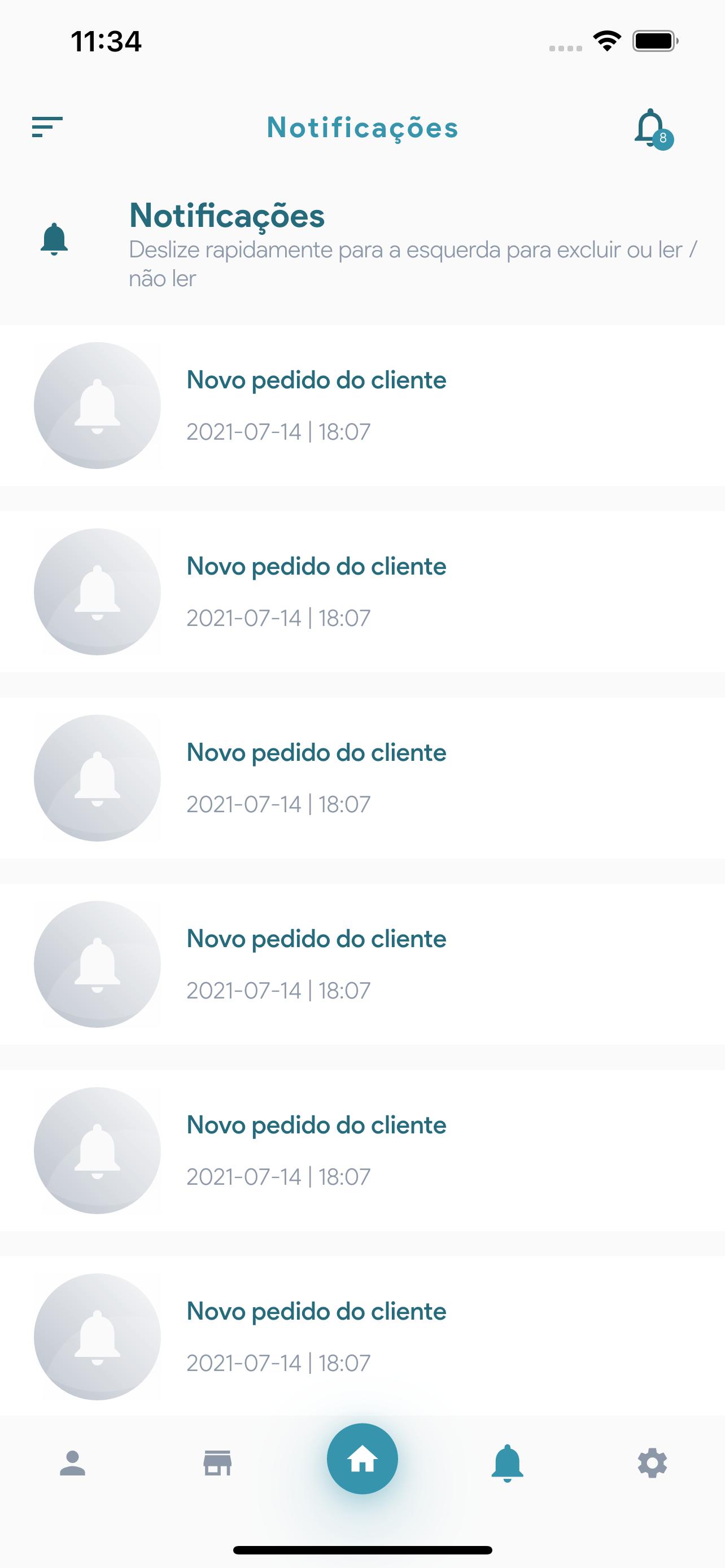Open the drawer menu button
This screenshot has width=725, height=1568.
(47, 127)
